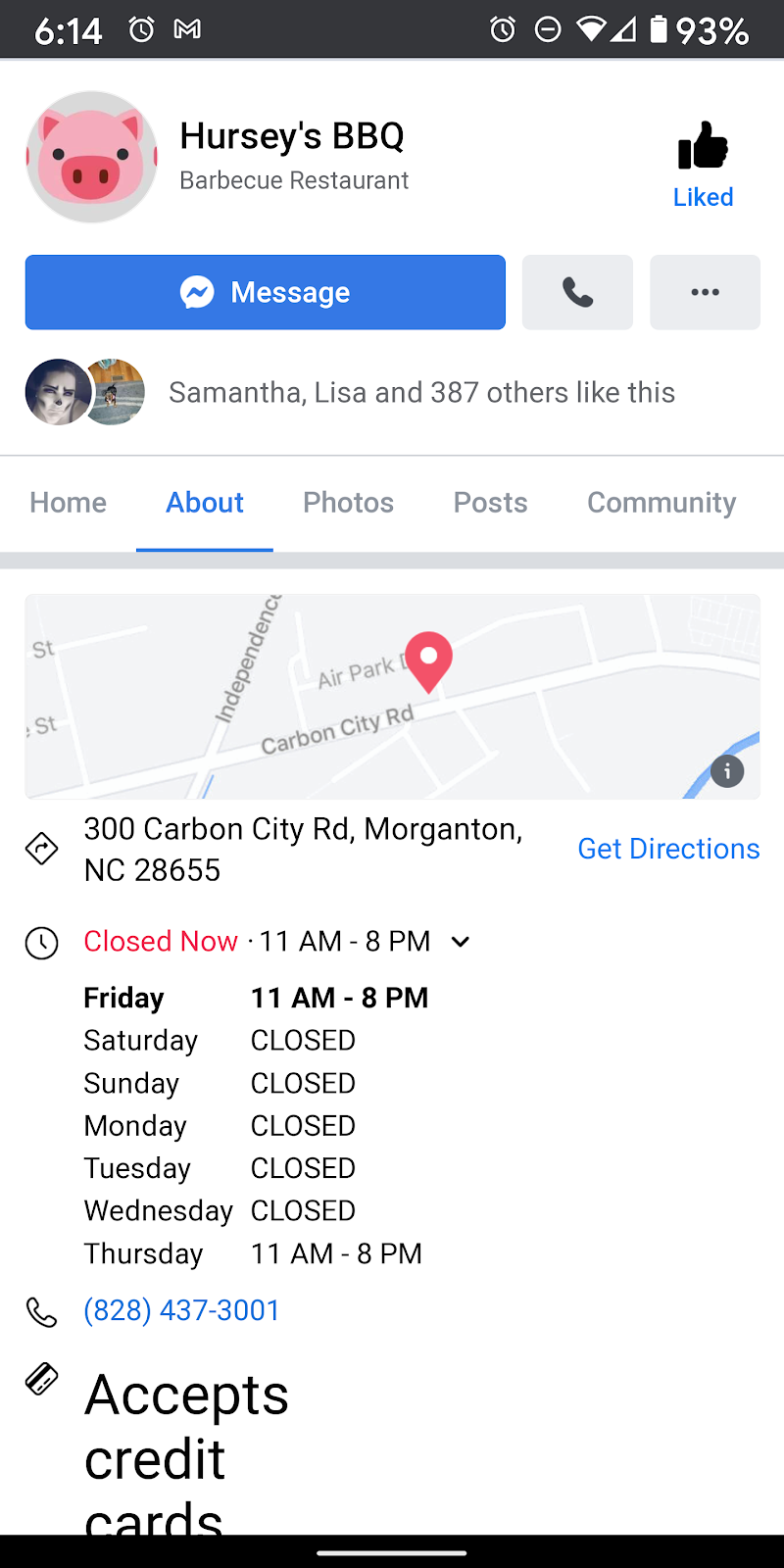Tap the Liked thumbs-up button
The width and height of the screenshot is (784, 1568).
click(x=703, y=165)
